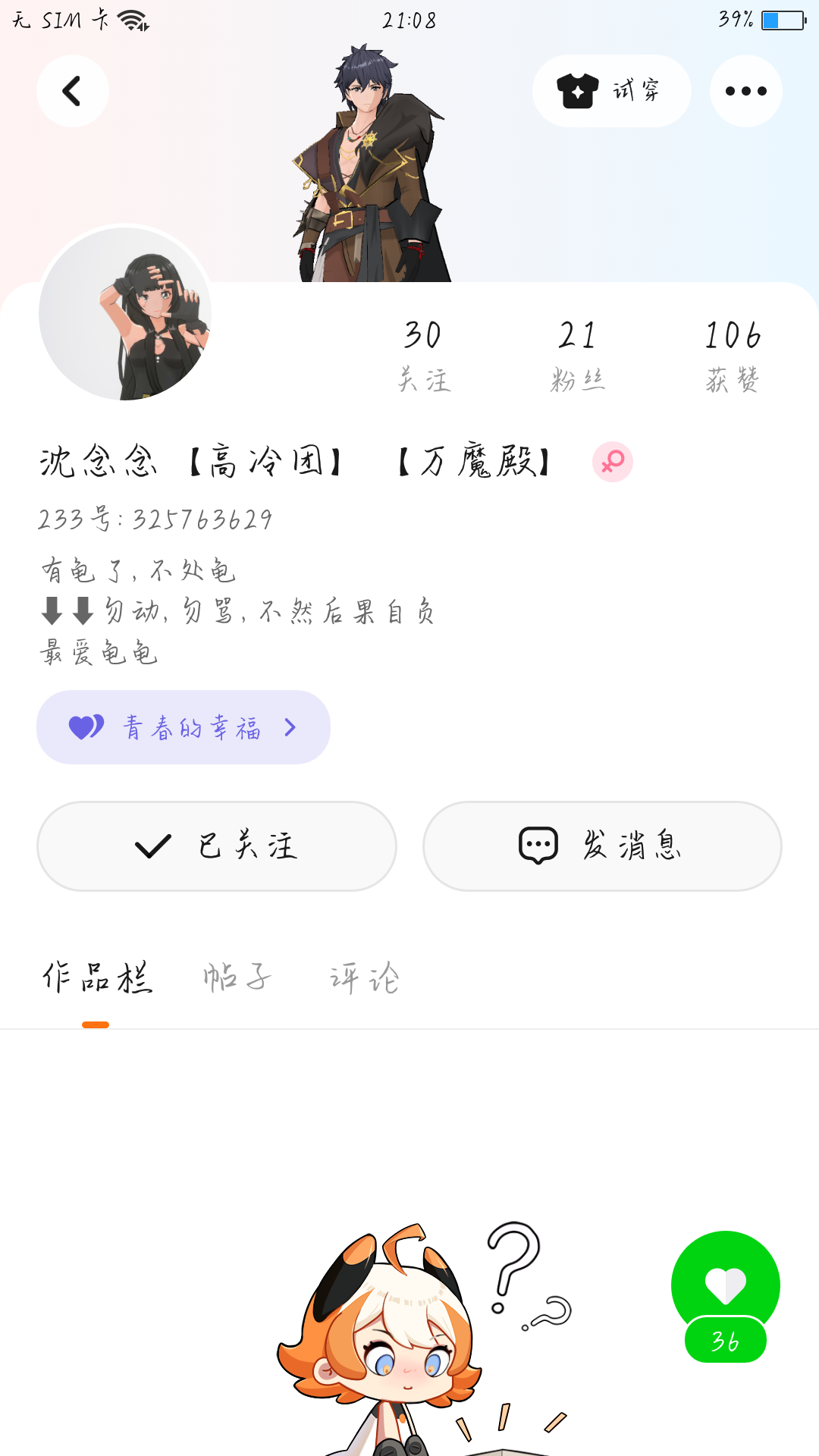The height and width of the screenshot is (1456, 819).
Task: Tap the 试穿 outfit button
Action: coord(611,91)
